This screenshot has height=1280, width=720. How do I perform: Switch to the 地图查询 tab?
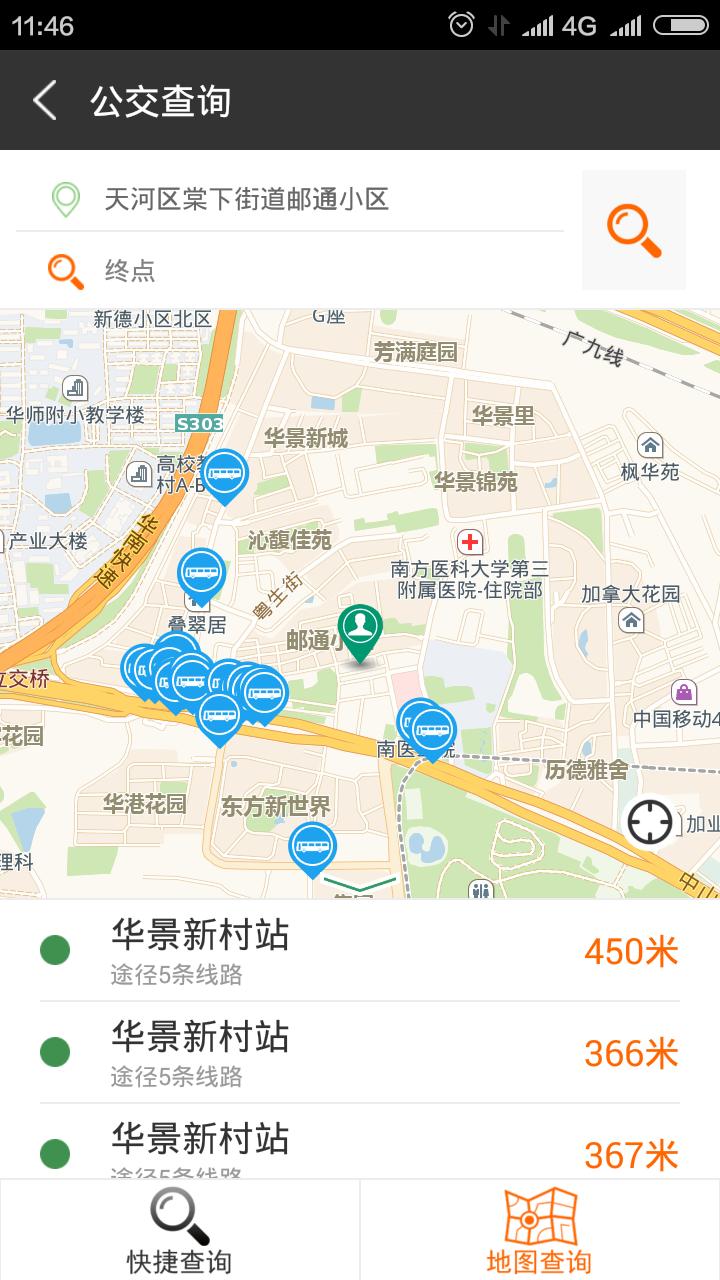[x=540, y=1230]
